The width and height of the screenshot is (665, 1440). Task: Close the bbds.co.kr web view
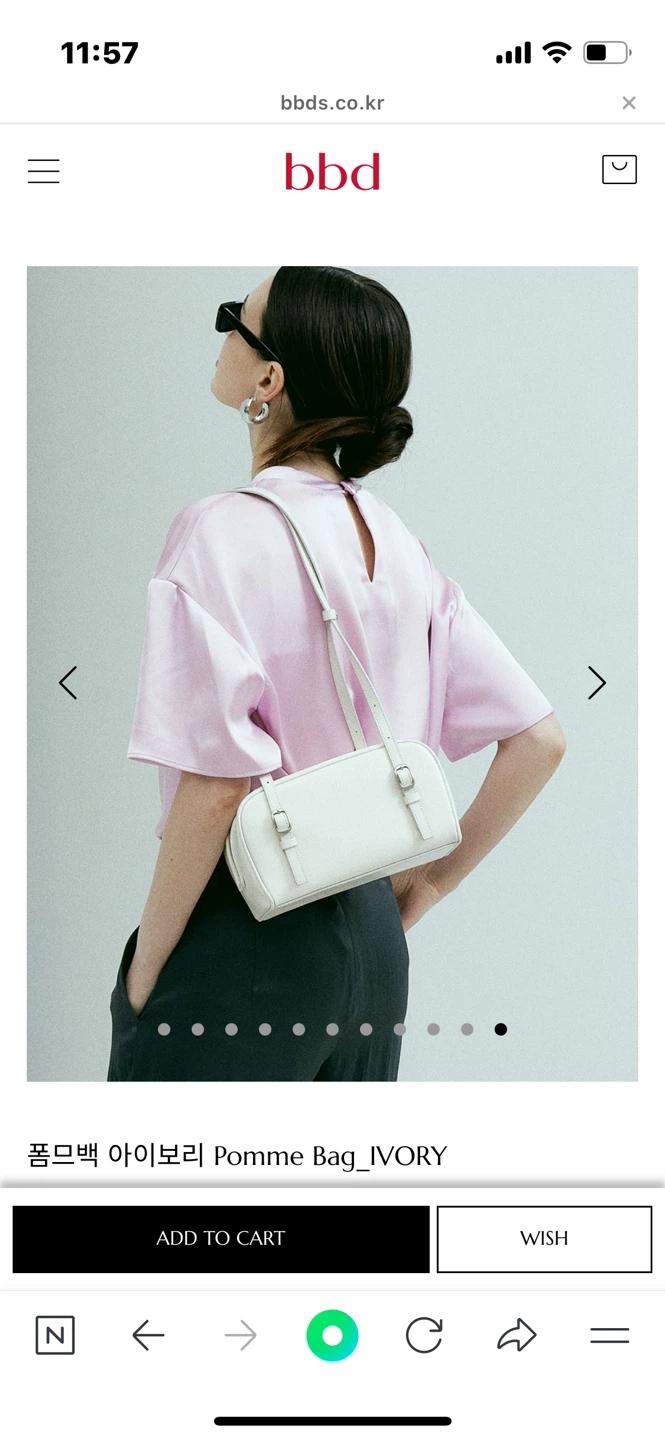coord(629,103)
